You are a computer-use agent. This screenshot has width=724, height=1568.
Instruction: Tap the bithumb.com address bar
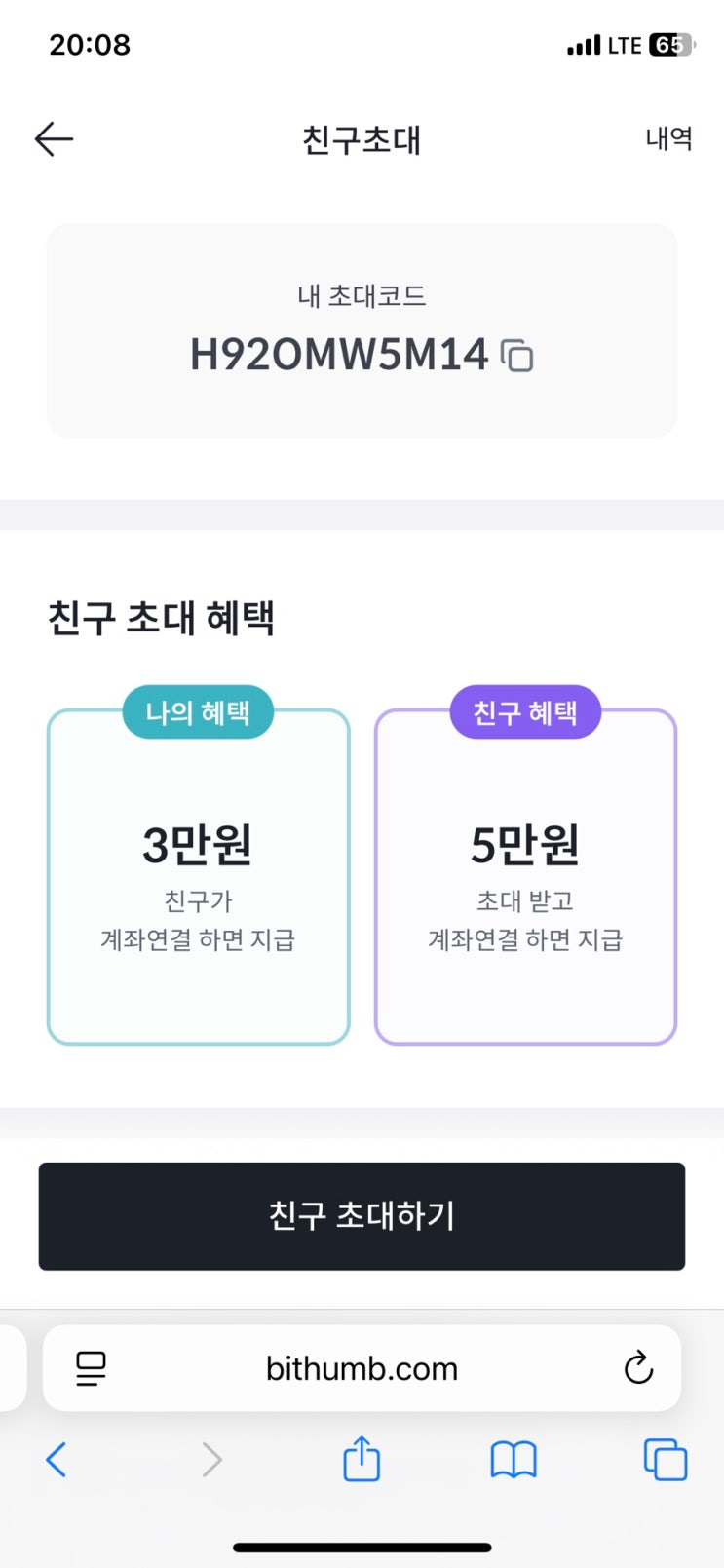(362, 1368)
